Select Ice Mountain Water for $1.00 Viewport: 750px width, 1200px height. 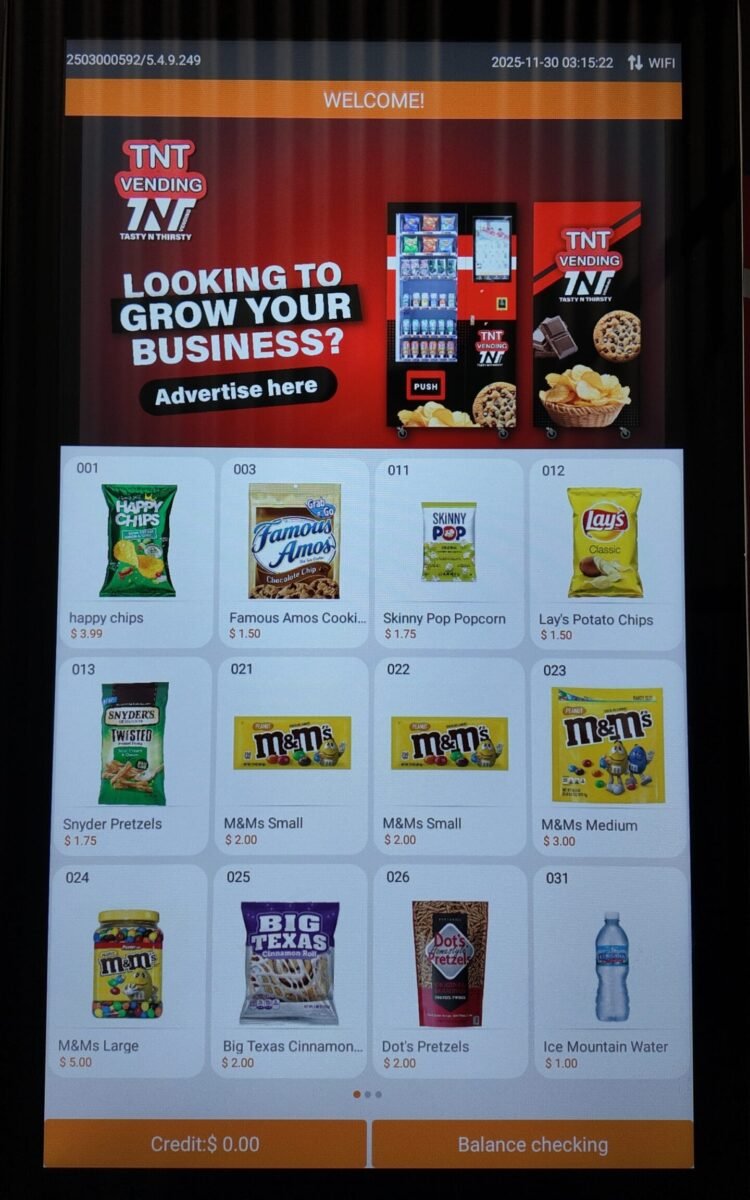(611, 968)
